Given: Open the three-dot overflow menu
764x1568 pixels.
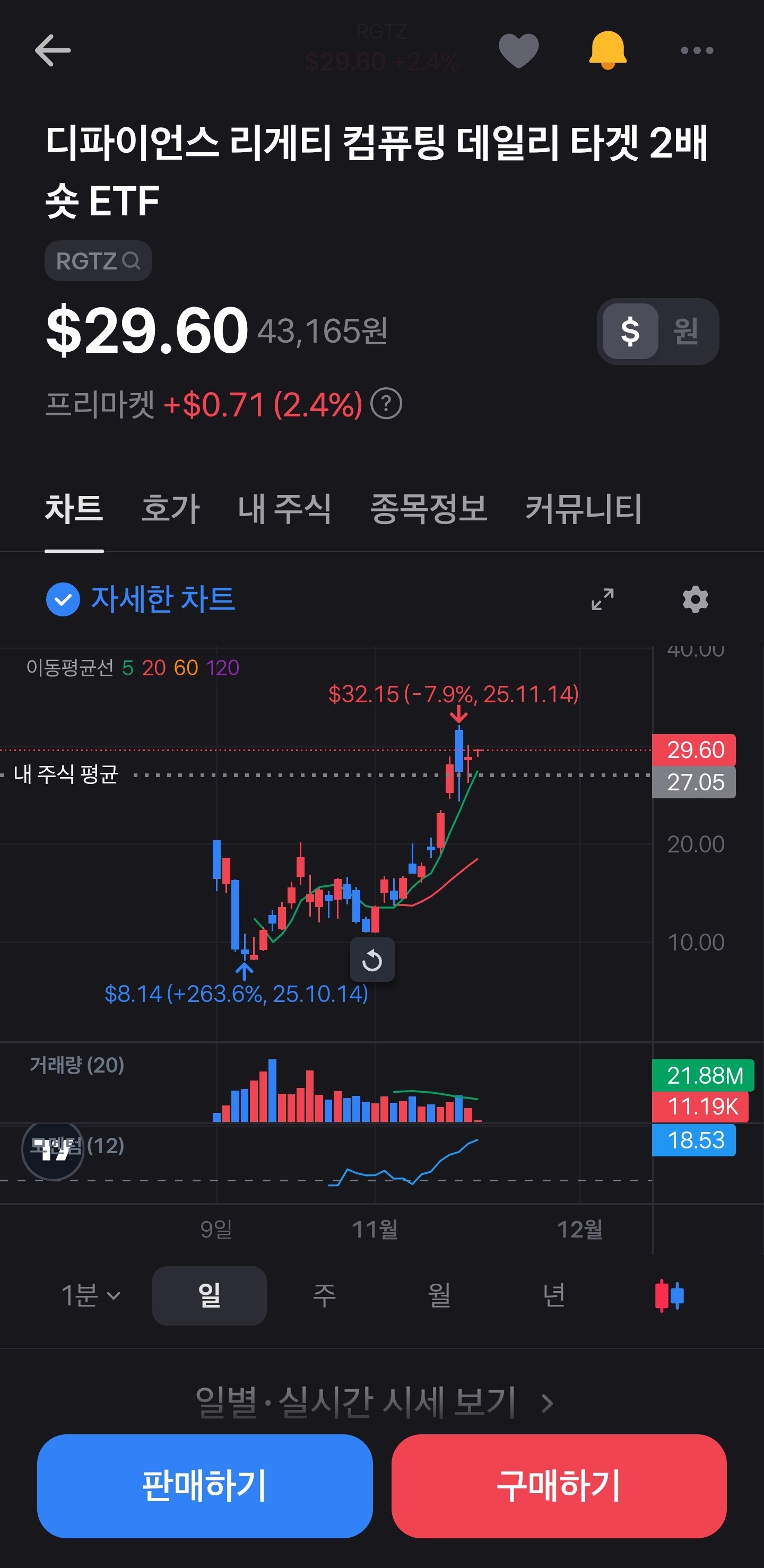Looking at the screenshot, I should click(697, 50).
